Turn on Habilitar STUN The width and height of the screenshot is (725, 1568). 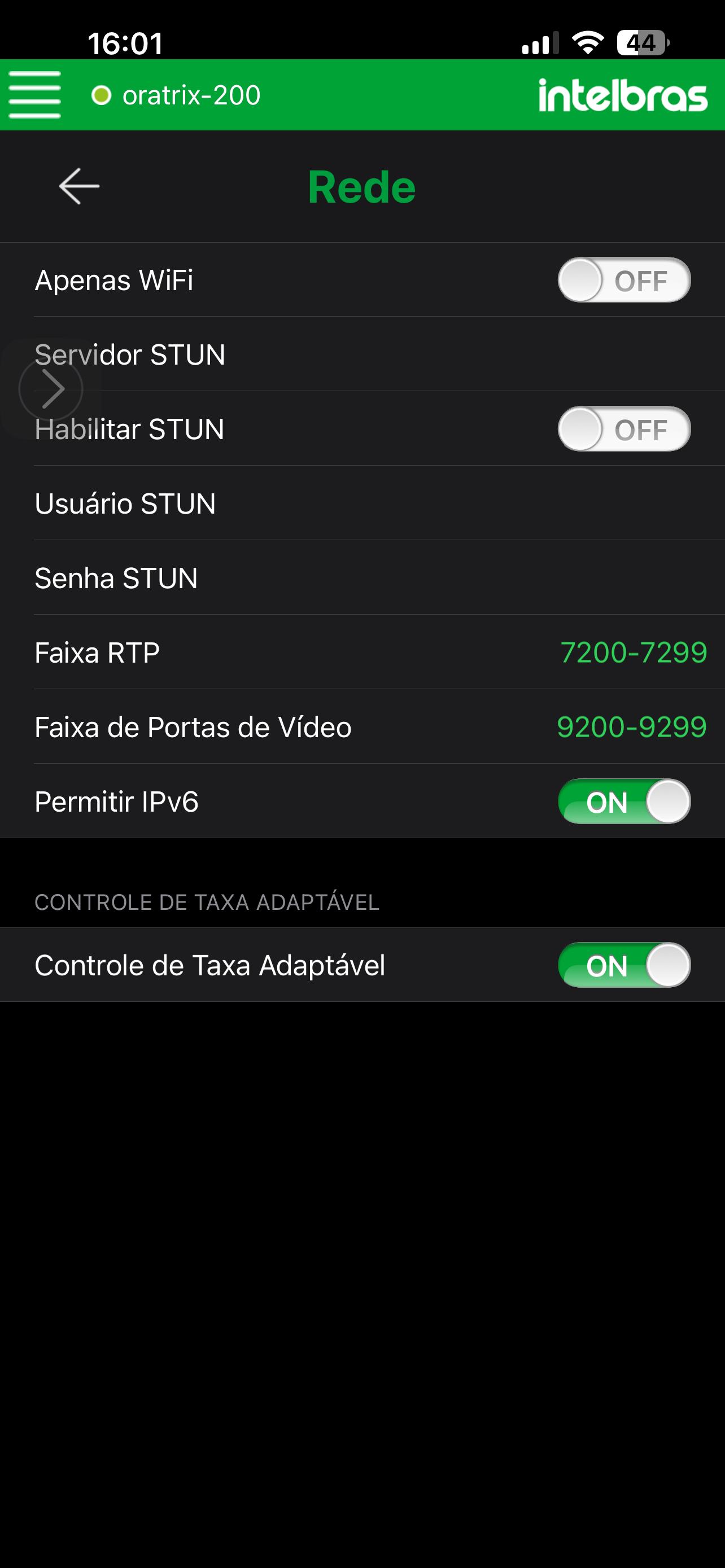[624, 429]
